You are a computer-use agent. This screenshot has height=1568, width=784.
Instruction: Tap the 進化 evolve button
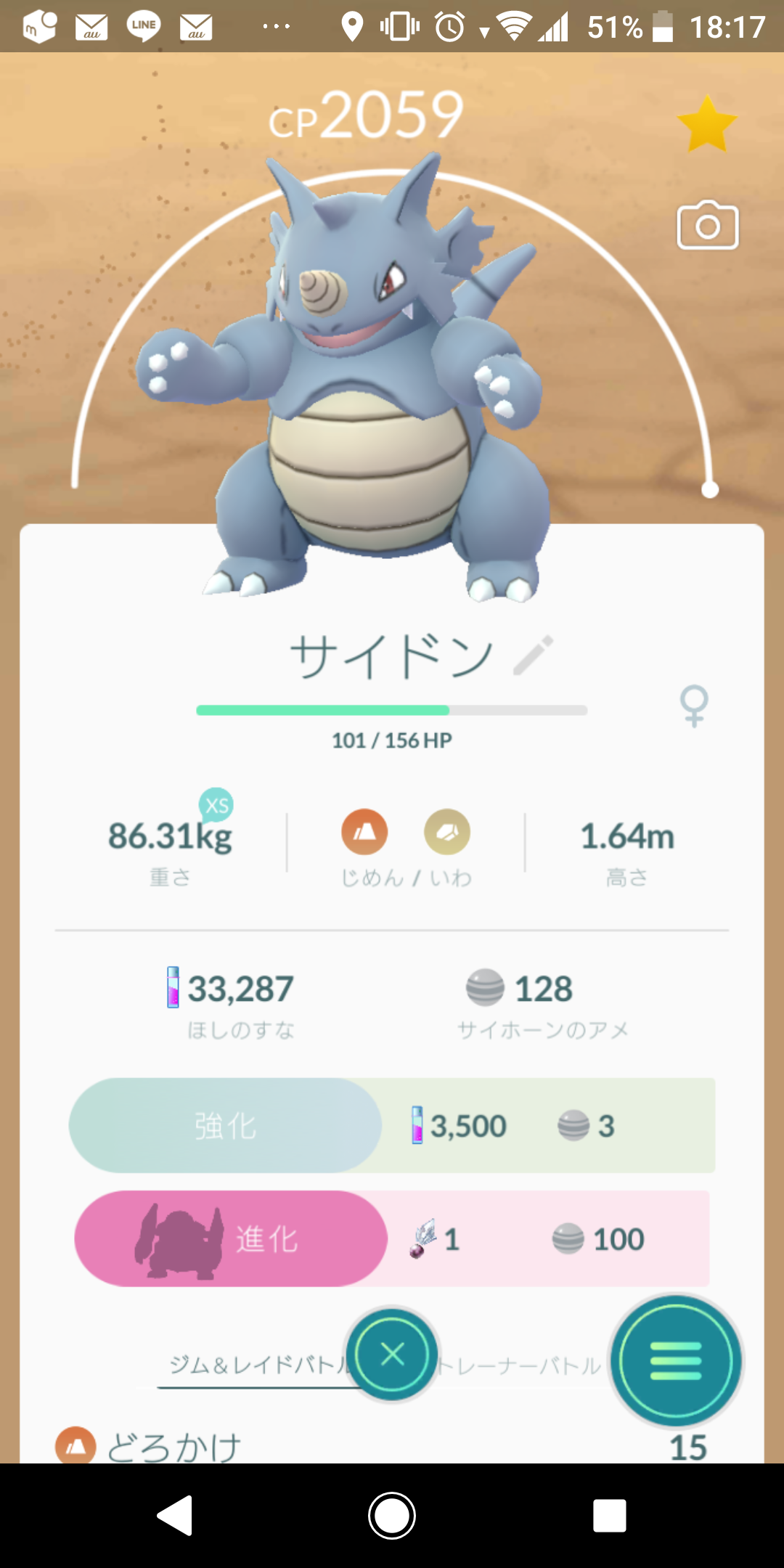pyautogui.click(x=231, y=1239)
